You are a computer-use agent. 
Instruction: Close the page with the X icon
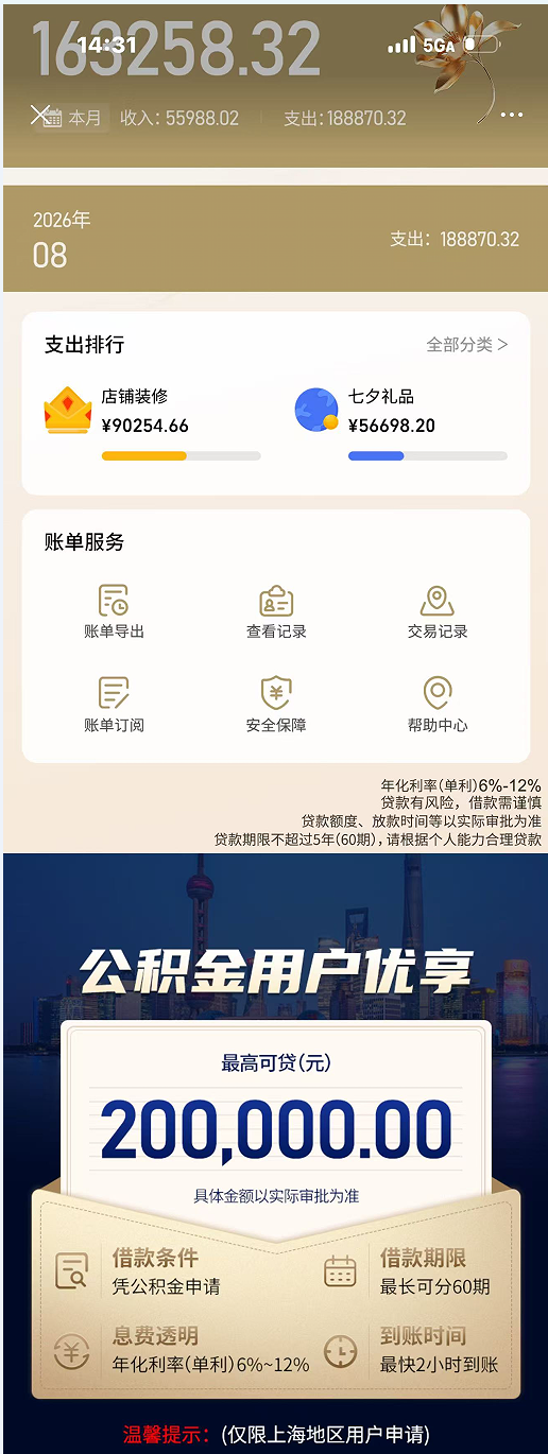(41, 115)
